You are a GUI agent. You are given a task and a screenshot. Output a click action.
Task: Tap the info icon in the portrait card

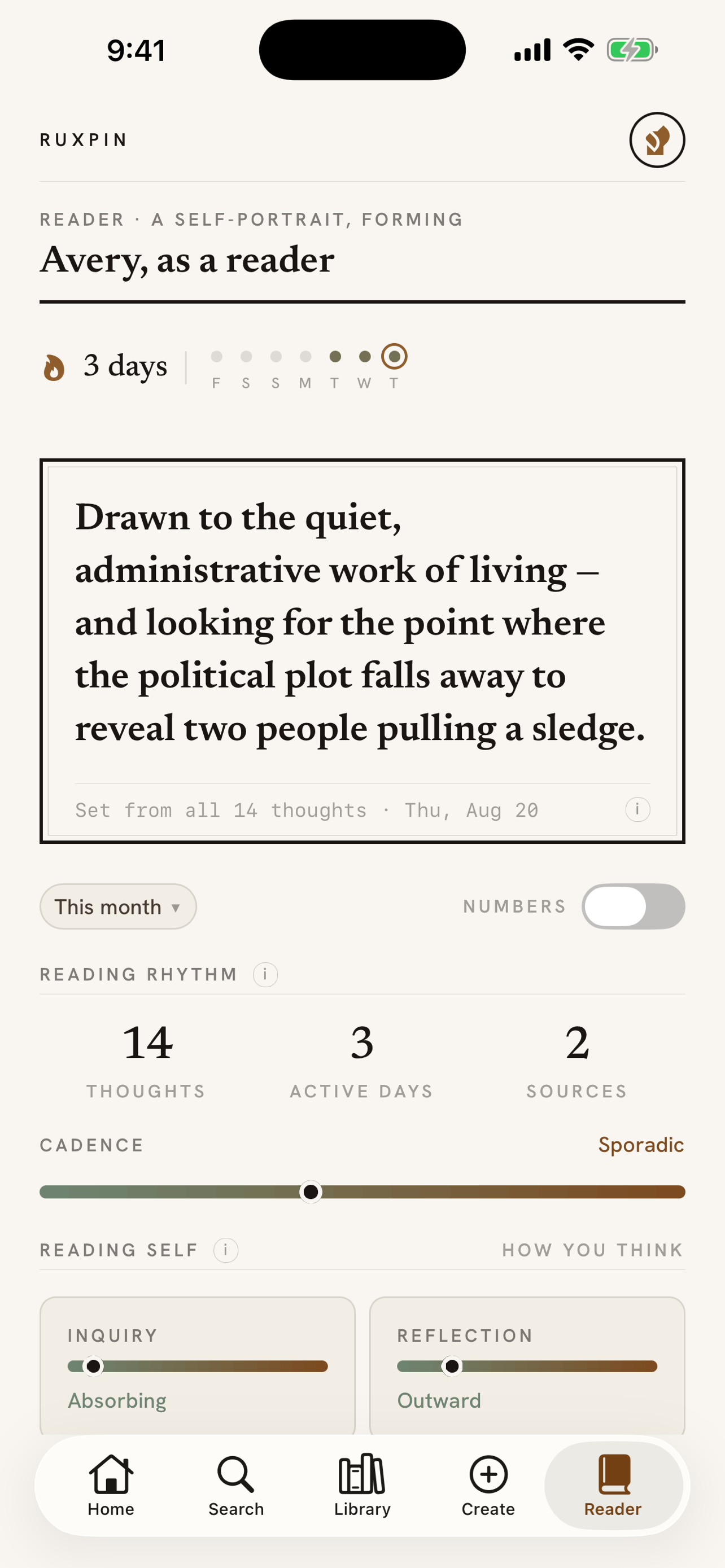[637, 809]
